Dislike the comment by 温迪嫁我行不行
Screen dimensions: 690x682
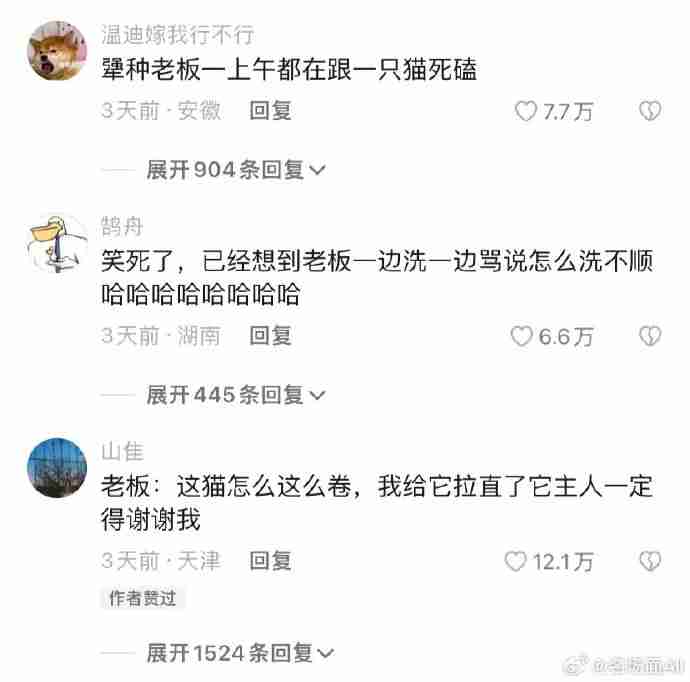(x=650, y=111)
